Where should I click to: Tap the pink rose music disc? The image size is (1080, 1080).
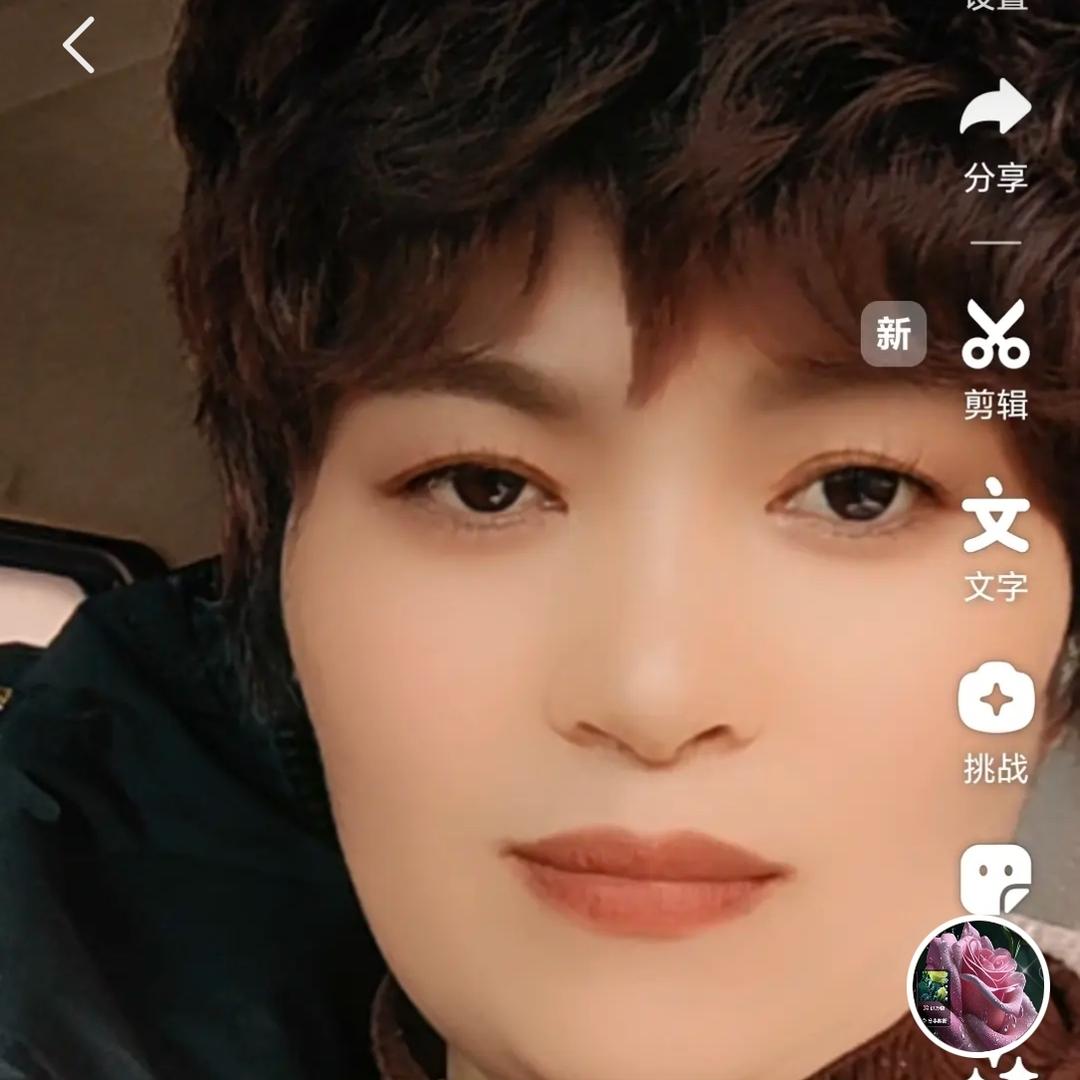(x=978, y=986)
